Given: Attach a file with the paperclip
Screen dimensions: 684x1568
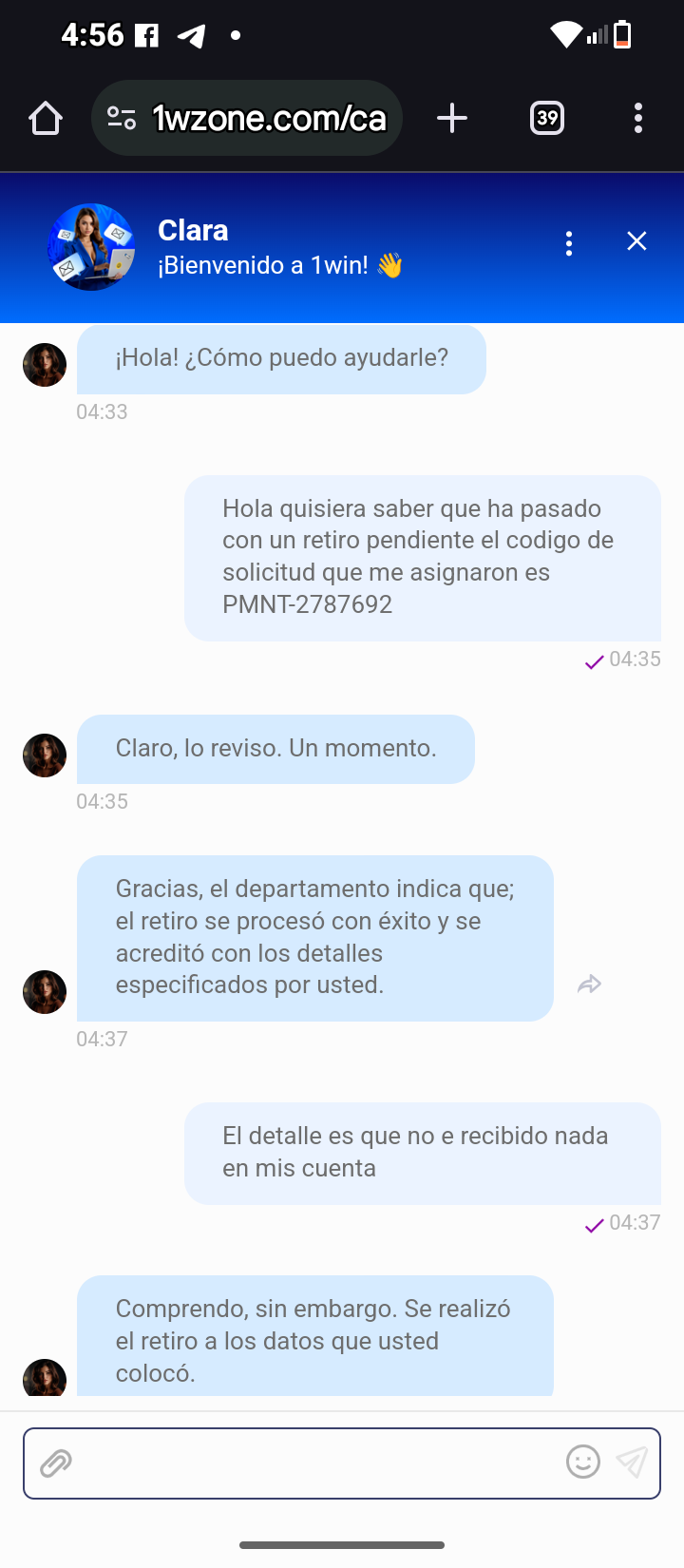Looking at the screenshot, I should click(x=56, y=1463).
